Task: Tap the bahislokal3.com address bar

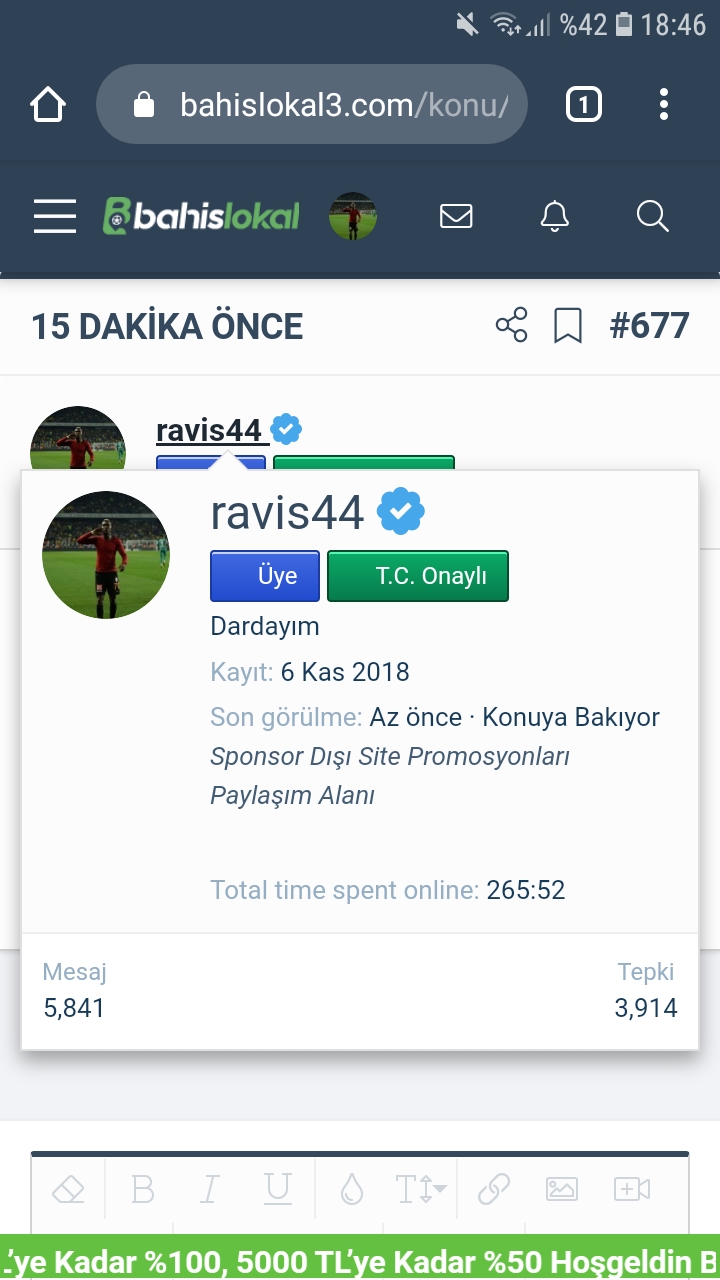Action: pos(312,104)
